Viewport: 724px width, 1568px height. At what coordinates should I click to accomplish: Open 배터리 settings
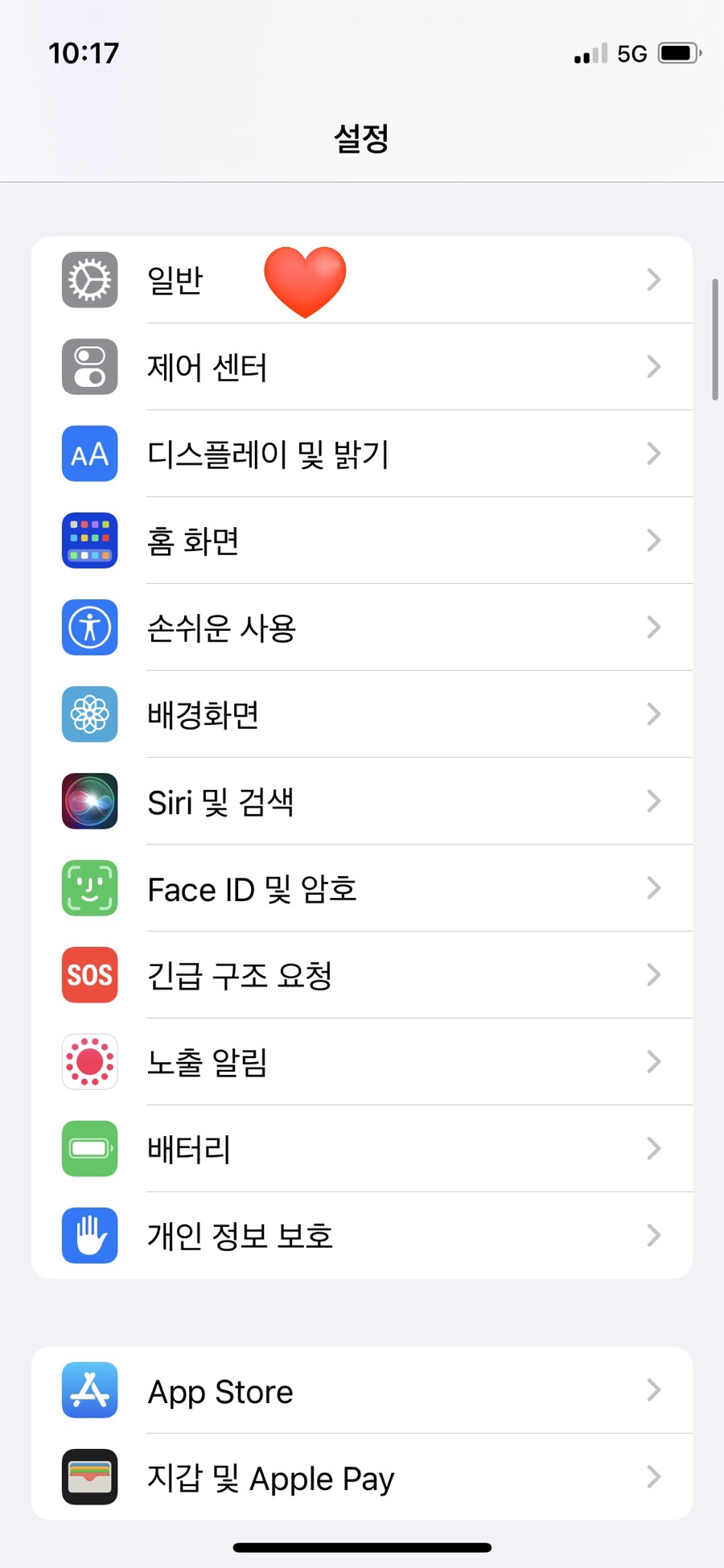pos(361,1149)
